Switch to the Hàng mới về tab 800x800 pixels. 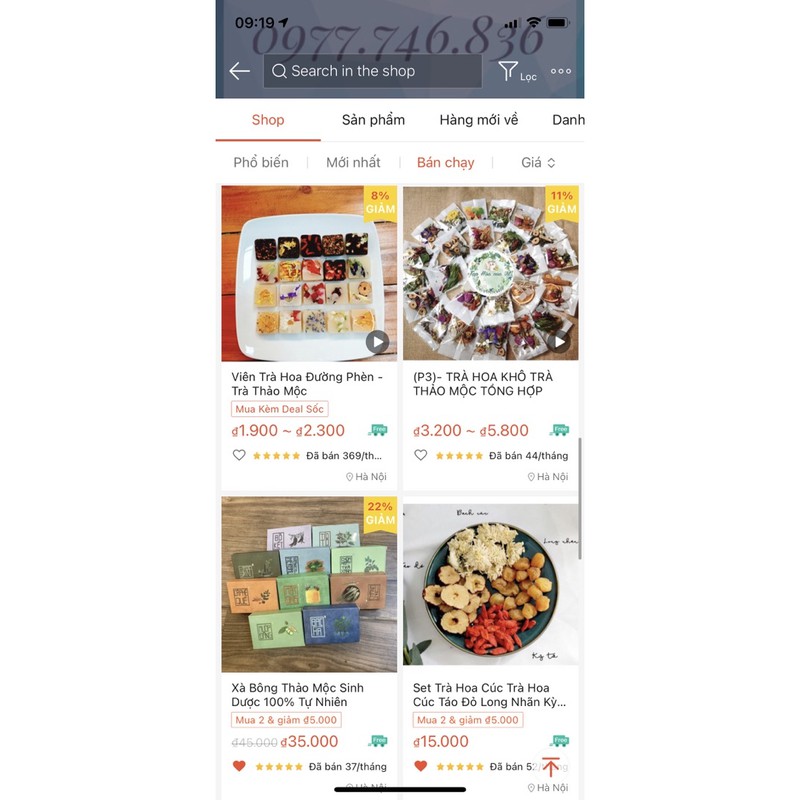[x=479, y=120]
